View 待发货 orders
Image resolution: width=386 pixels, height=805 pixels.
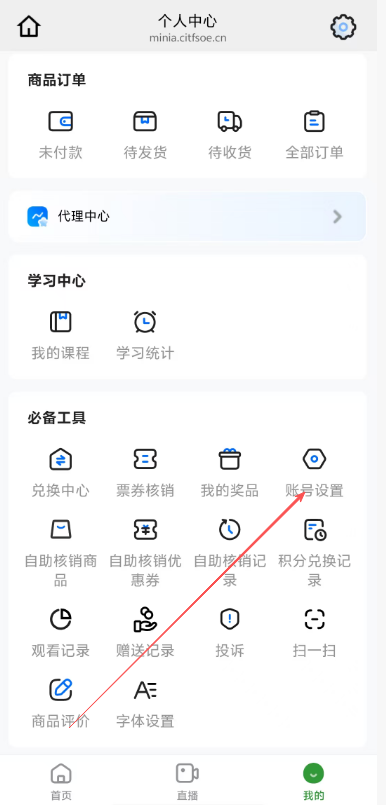point(145,135)
